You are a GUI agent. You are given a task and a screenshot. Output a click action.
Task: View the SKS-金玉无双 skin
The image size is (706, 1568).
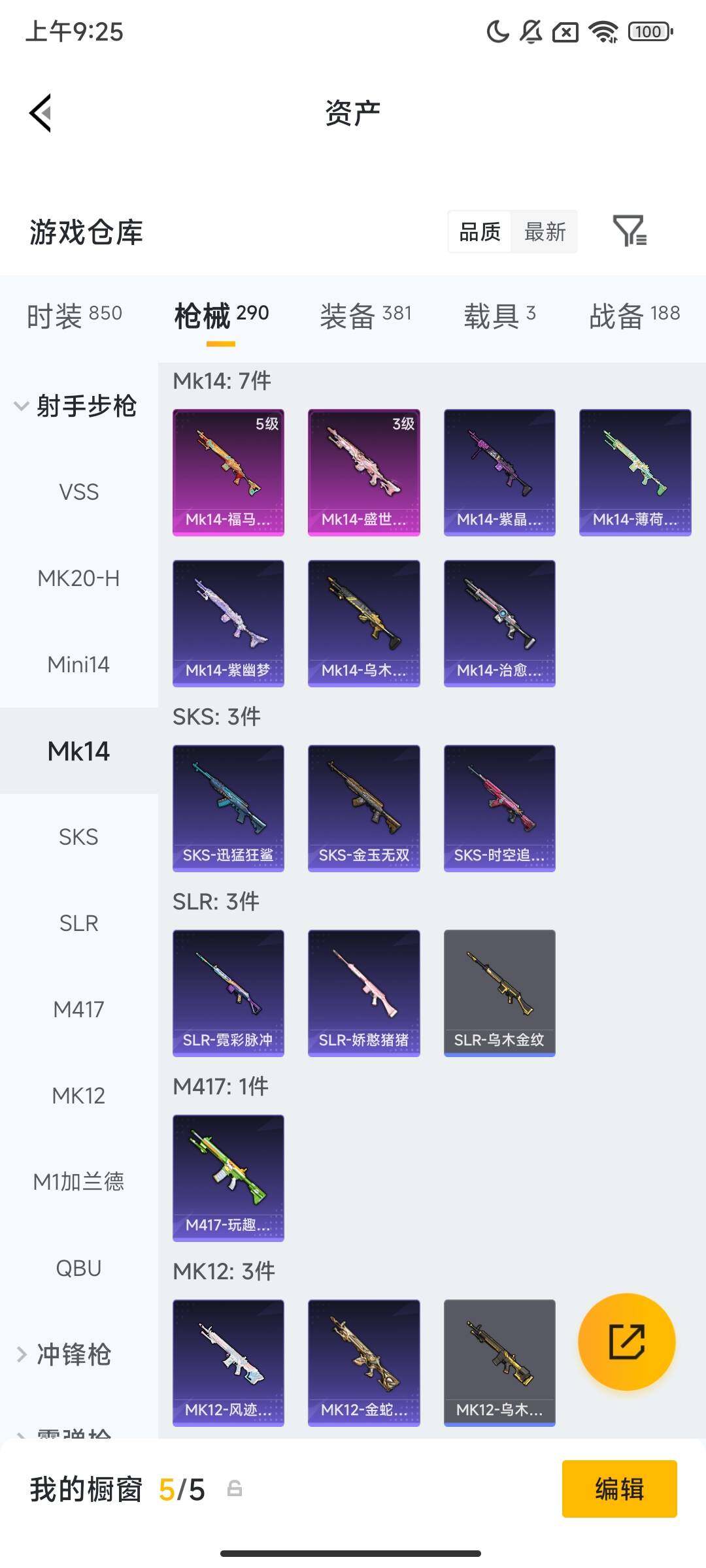coord(363,808)
